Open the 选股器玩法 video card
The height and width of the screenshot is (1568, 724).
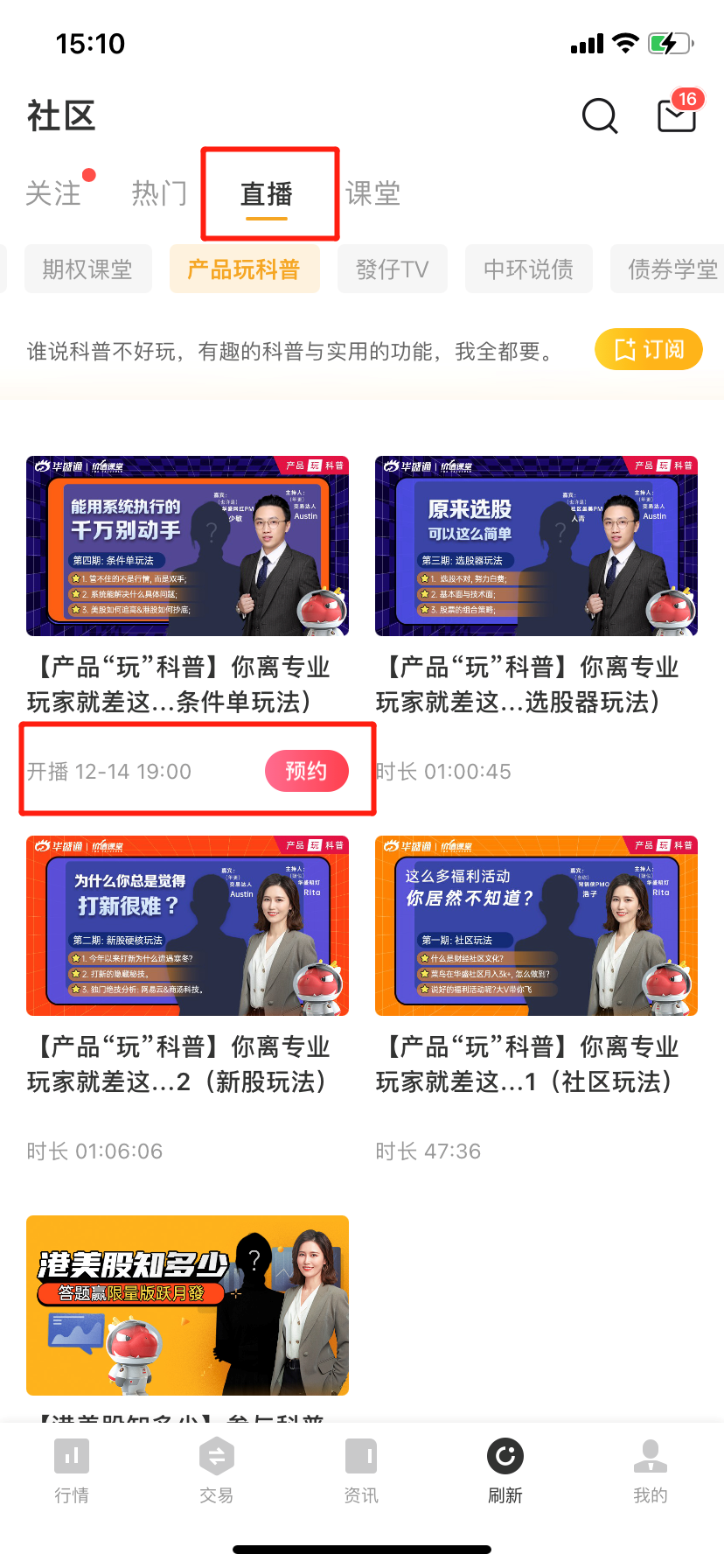pos(536,546)
